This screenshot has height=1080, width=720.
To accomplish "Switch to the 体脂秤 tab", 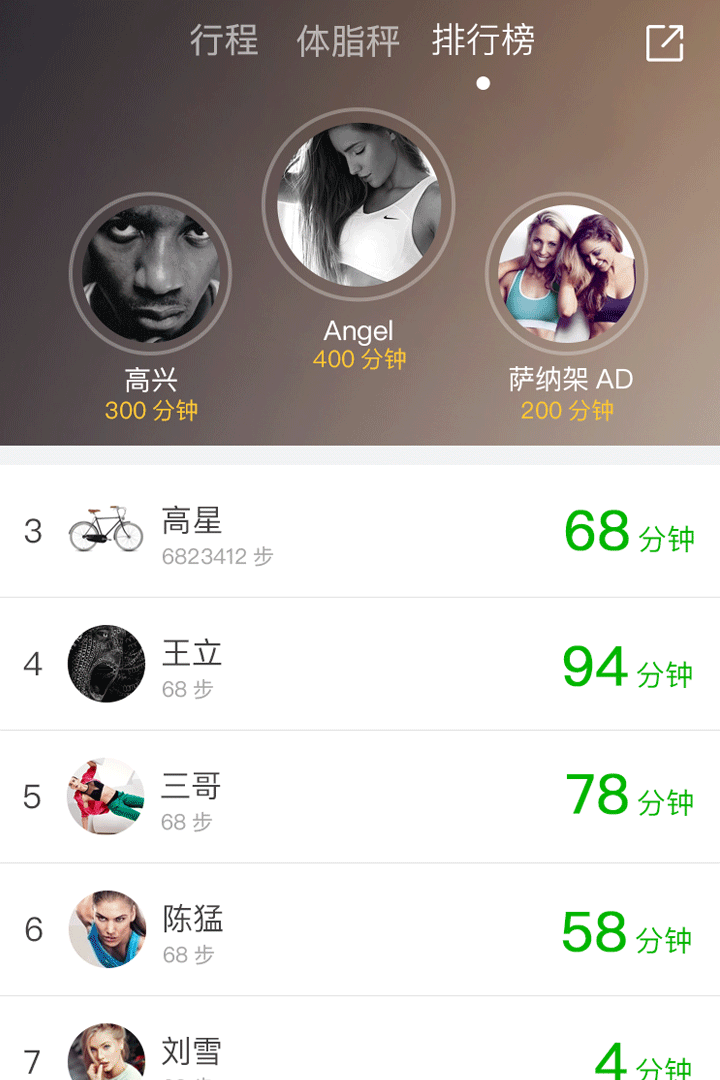I will coord(348,41).
